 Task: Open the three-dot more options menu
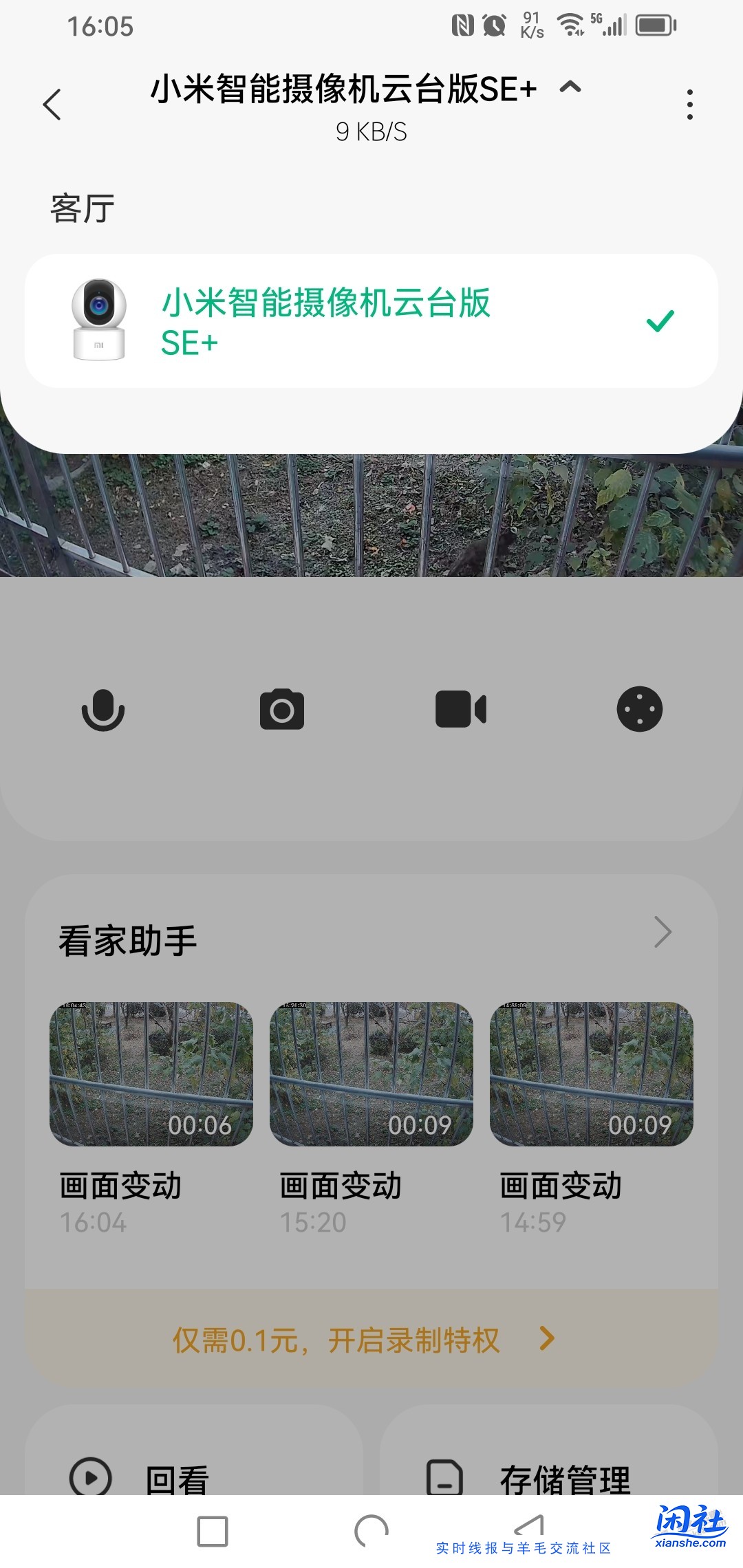tap(691, 102)
